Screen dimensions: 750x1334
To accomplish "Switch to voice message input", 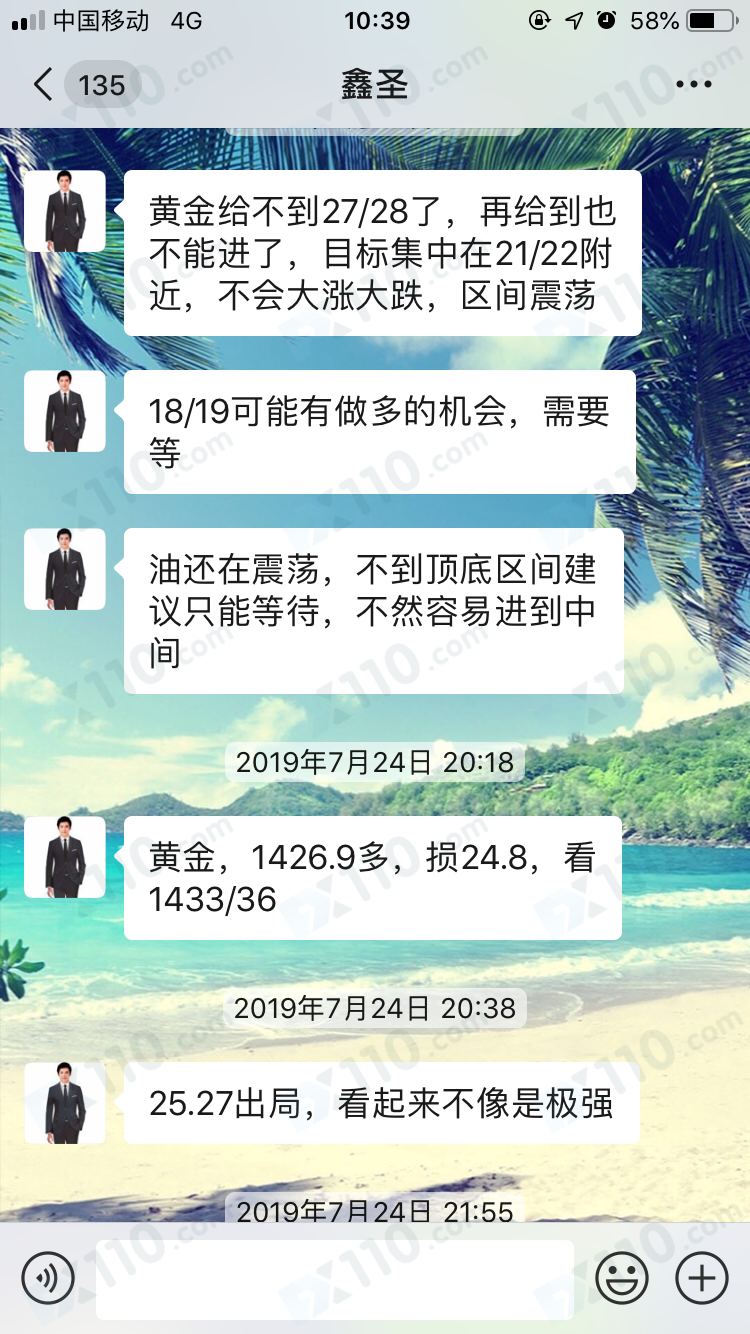I will pyautogui.click(x=48, y=1277).
